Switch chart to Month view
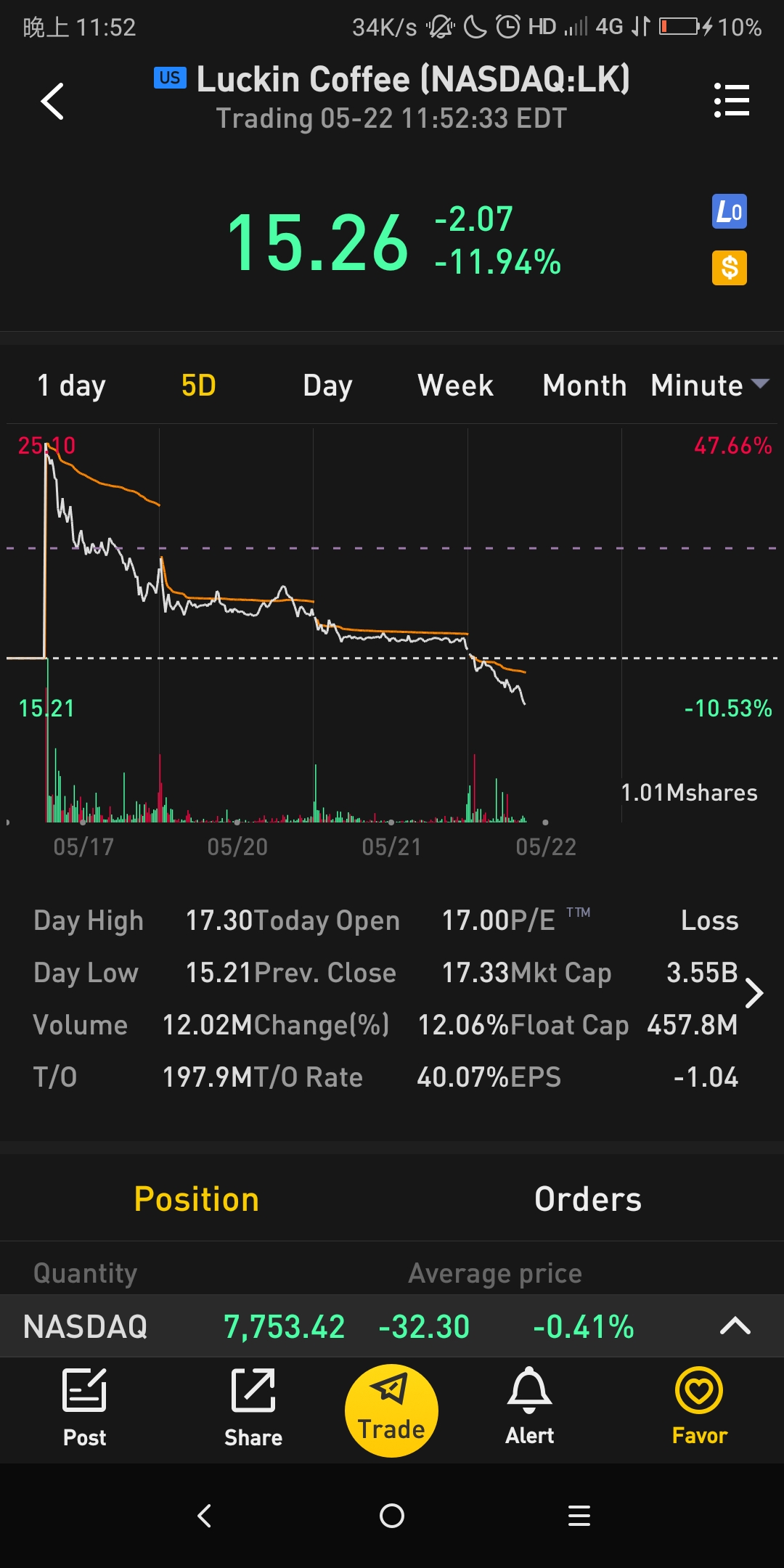Viewport: 784px width, 1568px height. click(584, 385)
